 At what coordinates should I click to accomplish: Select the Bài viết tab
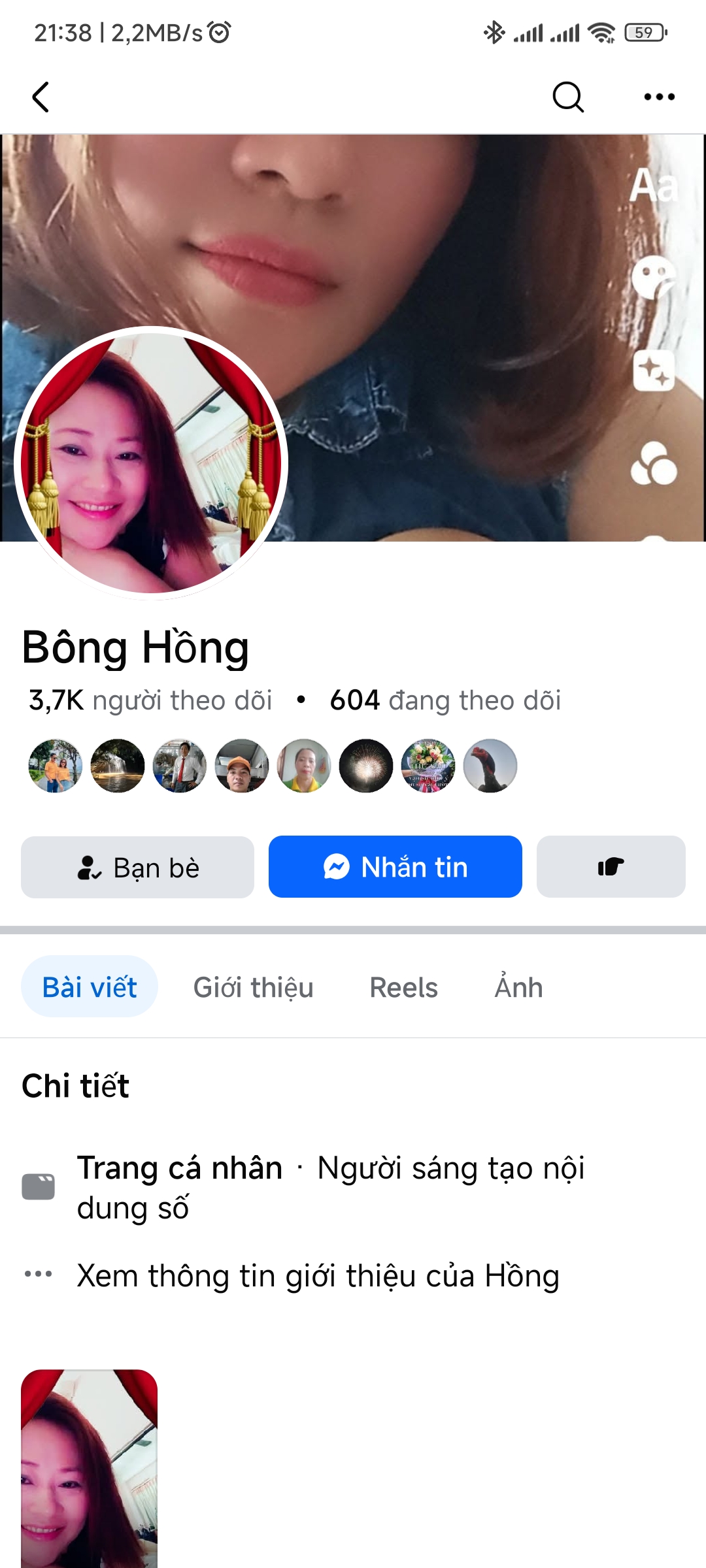pyautogui.click(x=90, y=987)
